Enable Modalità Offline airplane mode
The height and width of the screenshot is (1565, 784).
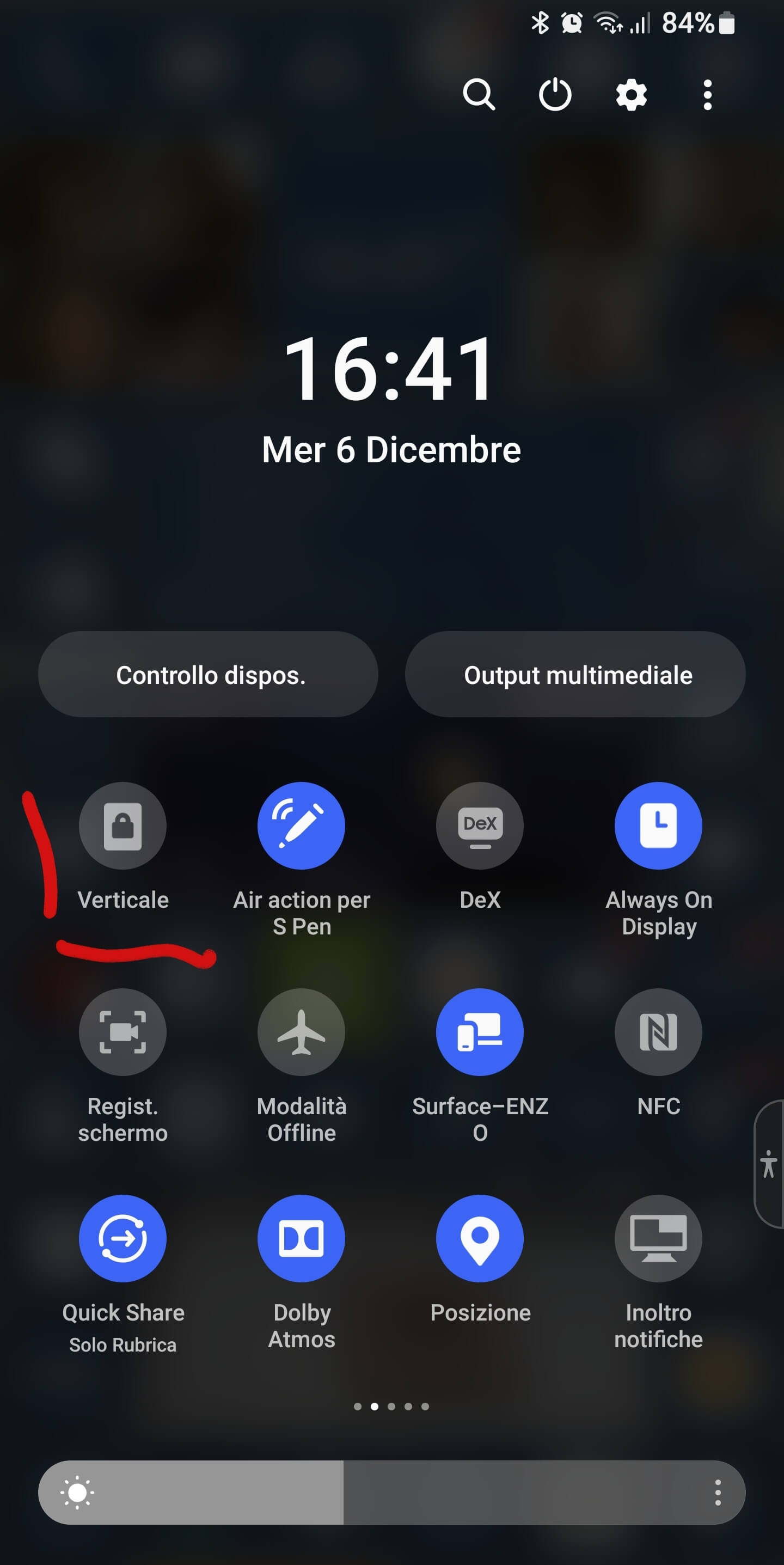point(301,1032)
